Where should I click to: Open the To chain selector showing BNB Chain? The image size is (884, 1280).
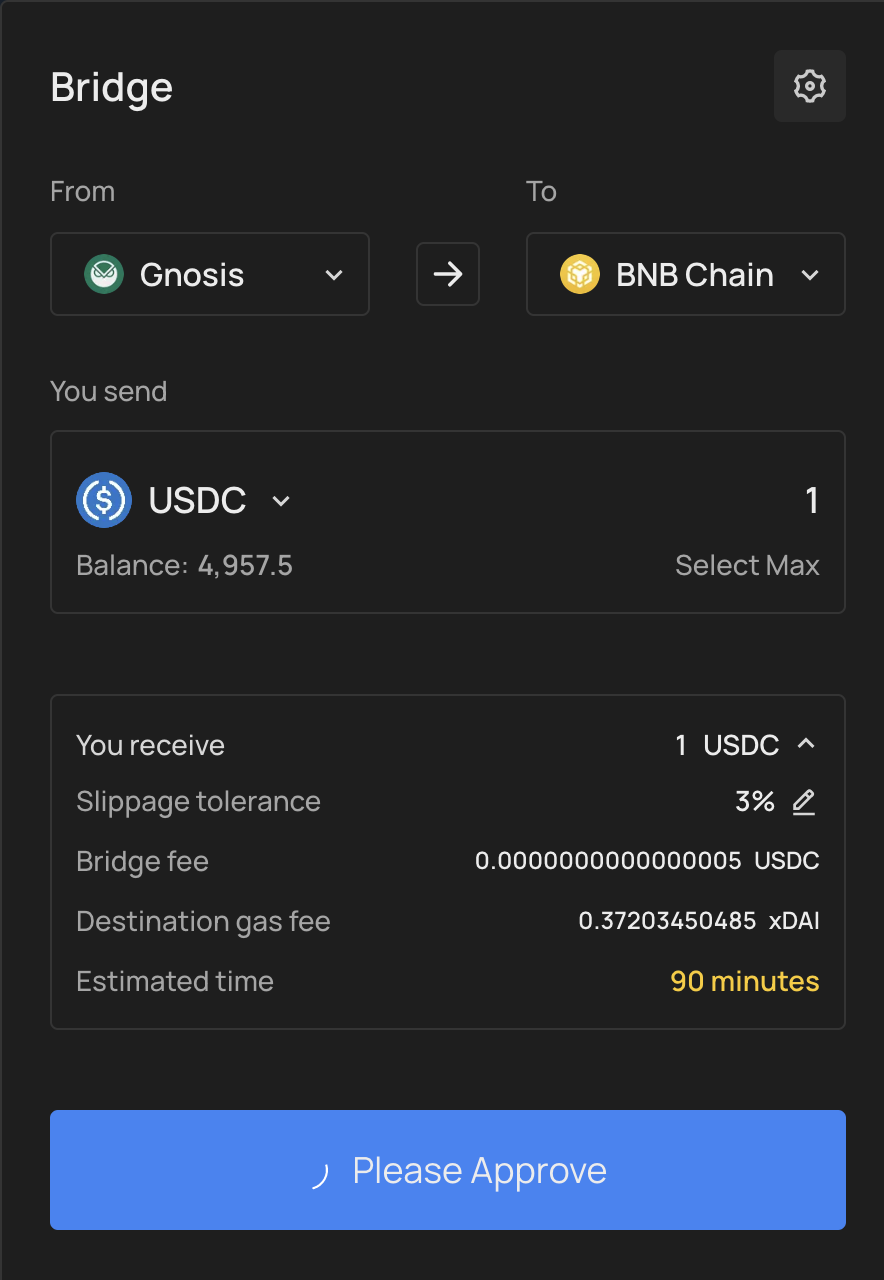[685, 274]
